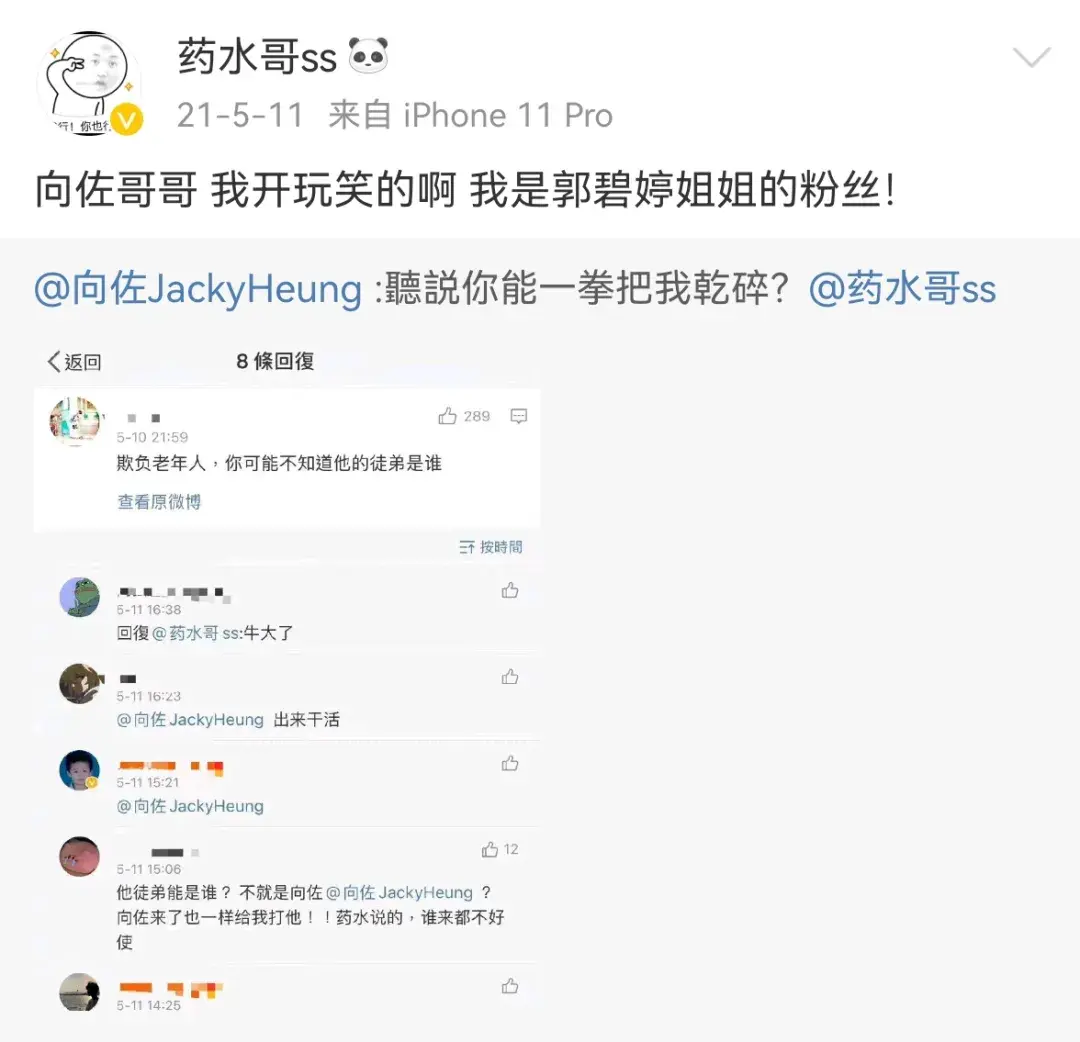This screenshot has height=1042, width=1080.
Task: Open the @向佐JackyHeung mention in repost
Action: tap(198, 290)
